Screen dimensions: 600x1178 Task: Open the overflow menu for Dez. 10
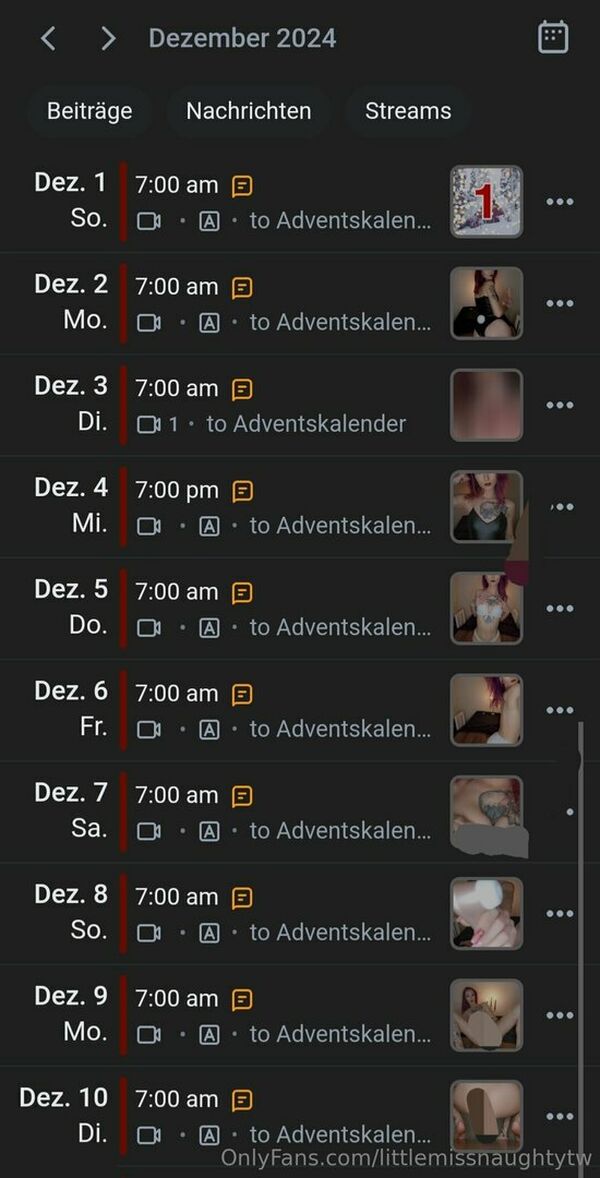(560, 1117)
